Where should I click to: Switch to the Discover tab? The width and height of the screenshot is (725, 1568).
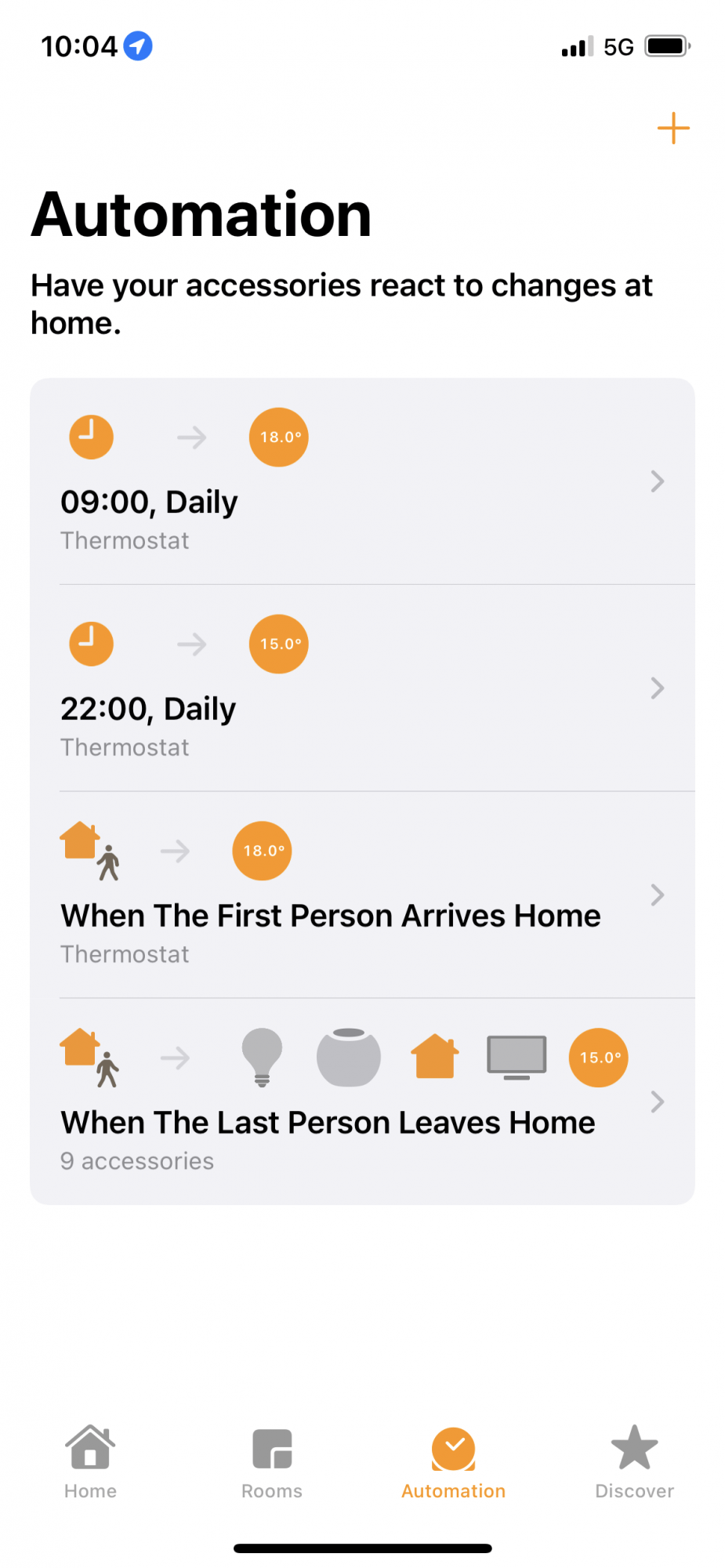tap(634, 1462)
